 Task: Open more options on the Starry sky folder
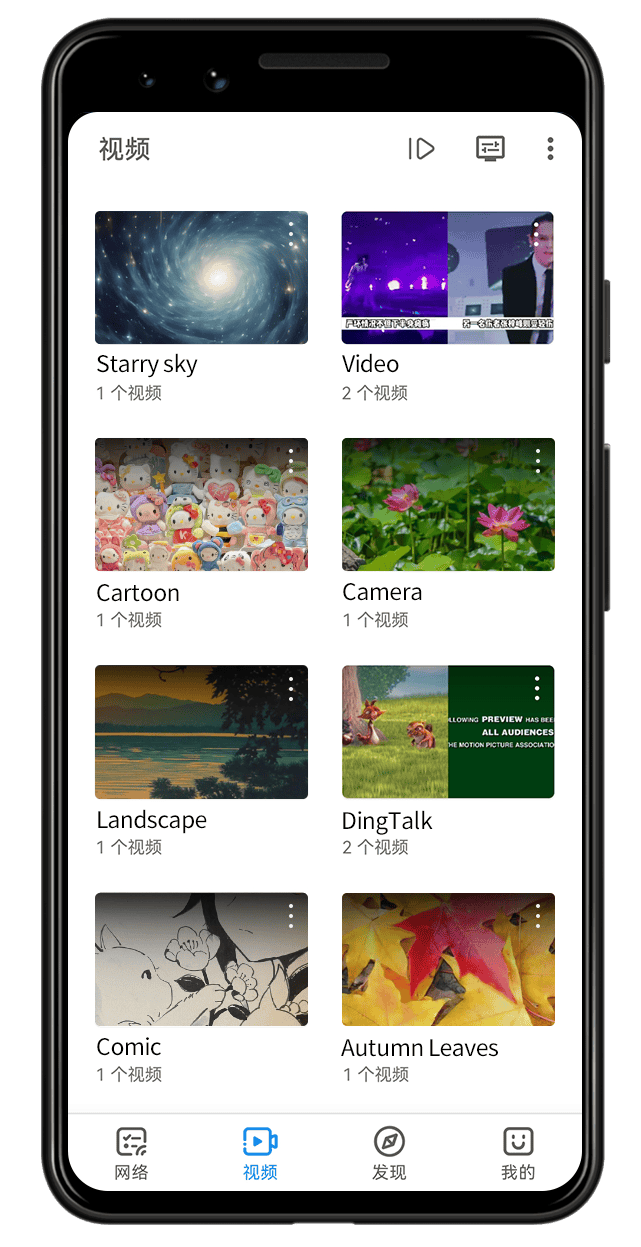point(291,234)
